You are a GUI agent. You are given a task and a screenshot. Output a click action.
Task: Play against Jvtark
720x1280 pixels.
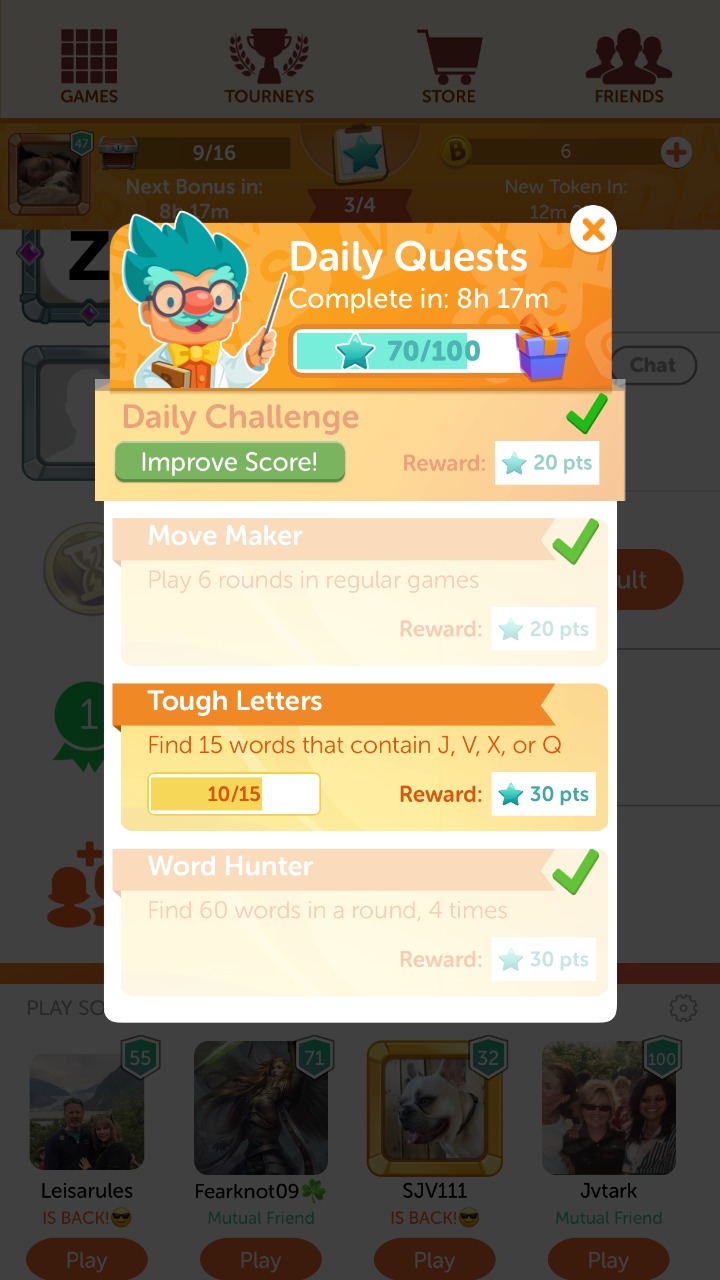pos(608,1260)
